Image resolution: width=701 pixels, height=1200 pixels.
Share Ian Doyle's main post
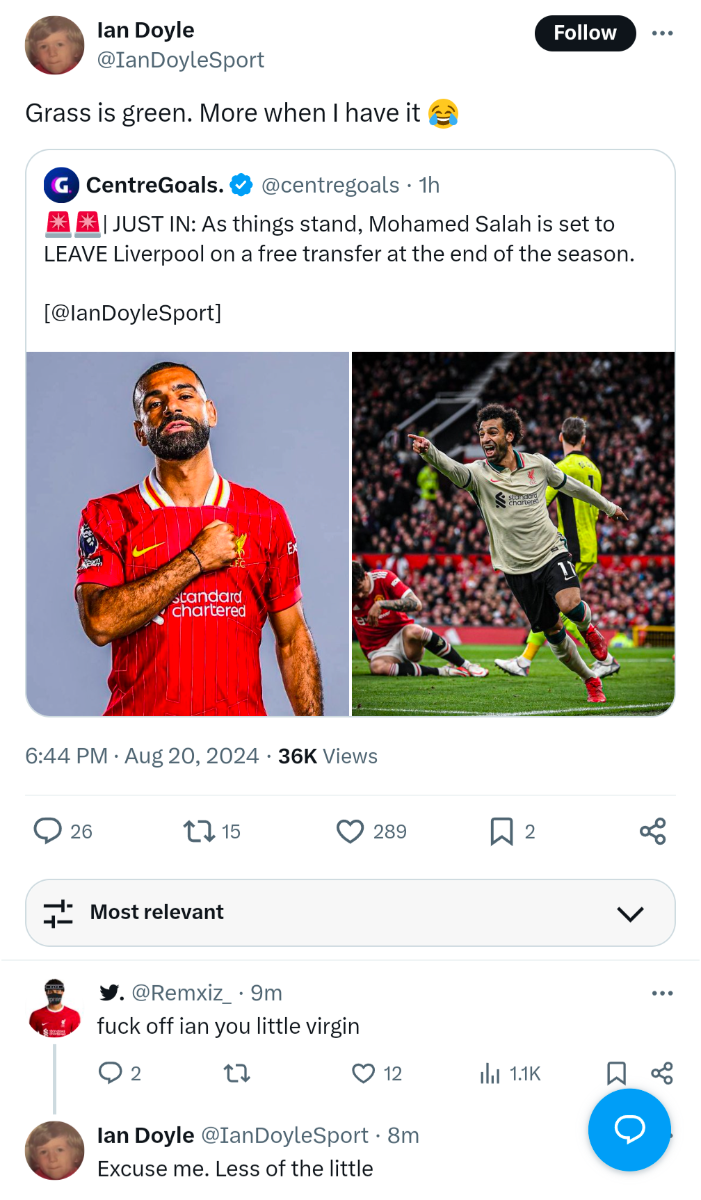pos(653,831)
